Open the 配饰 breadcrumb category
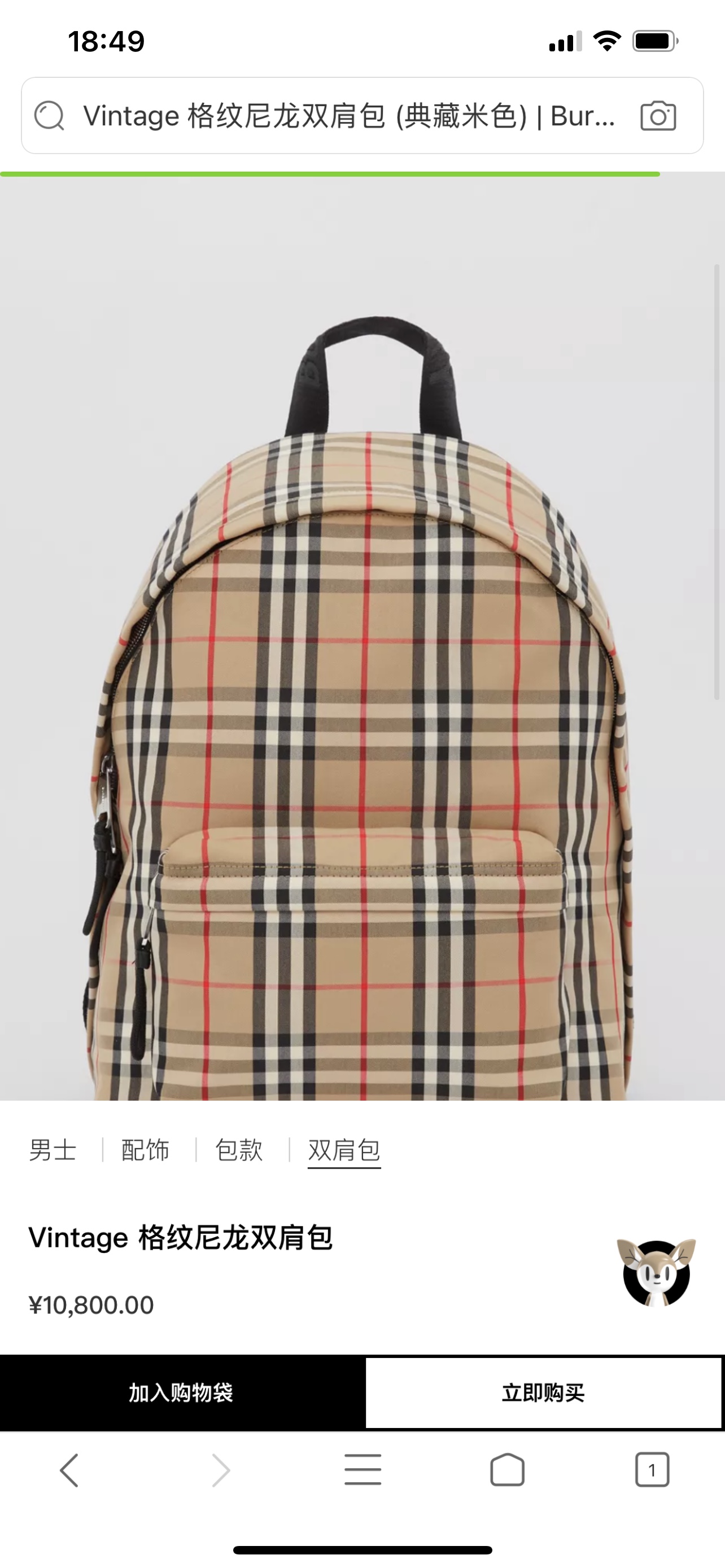This screenshot has height=1568, width=725. click(145, 1150)
